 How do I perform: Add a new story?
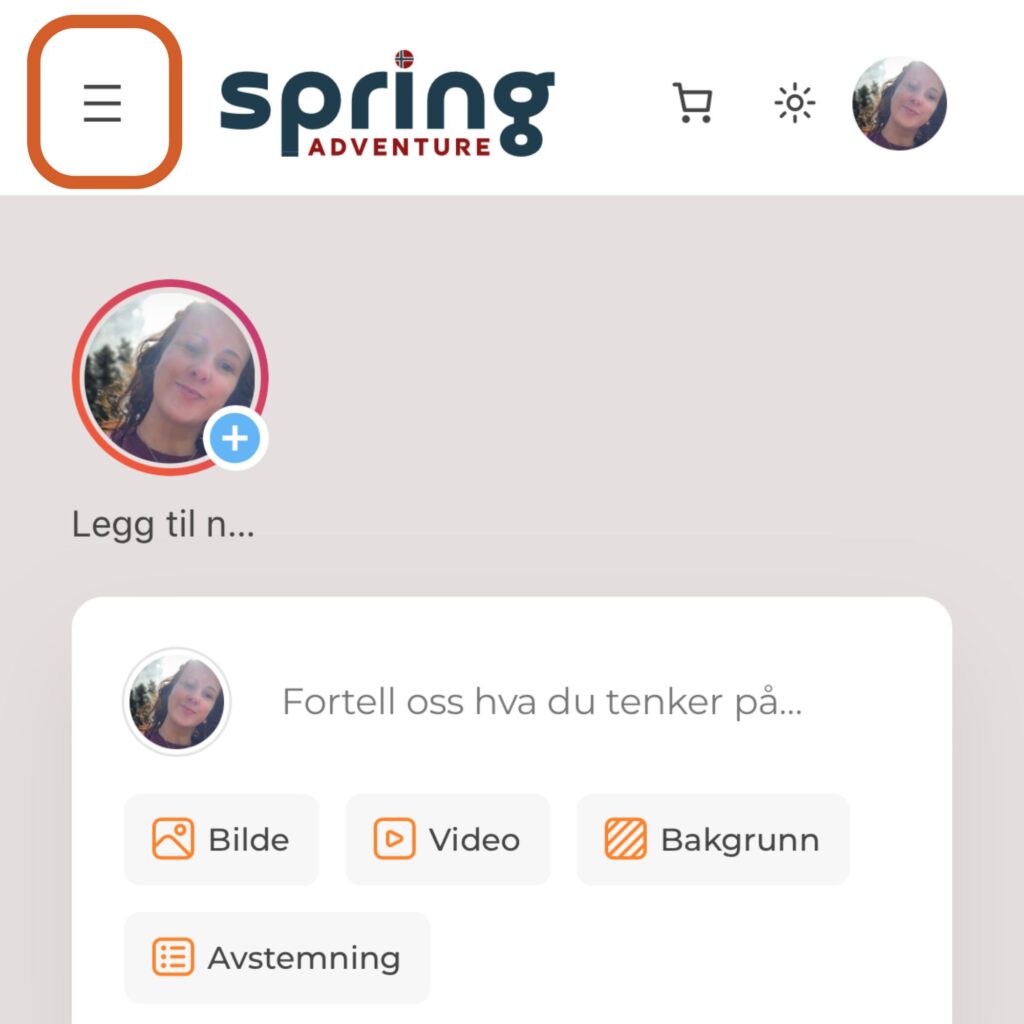coord(234,438)
